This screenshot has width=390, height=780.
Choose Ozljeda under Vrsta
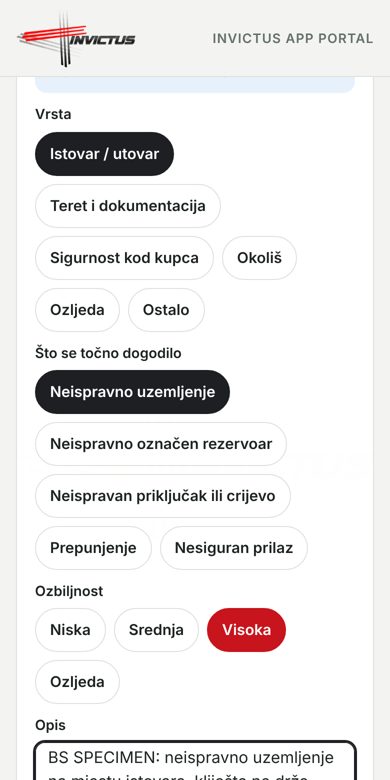(77, 310)
